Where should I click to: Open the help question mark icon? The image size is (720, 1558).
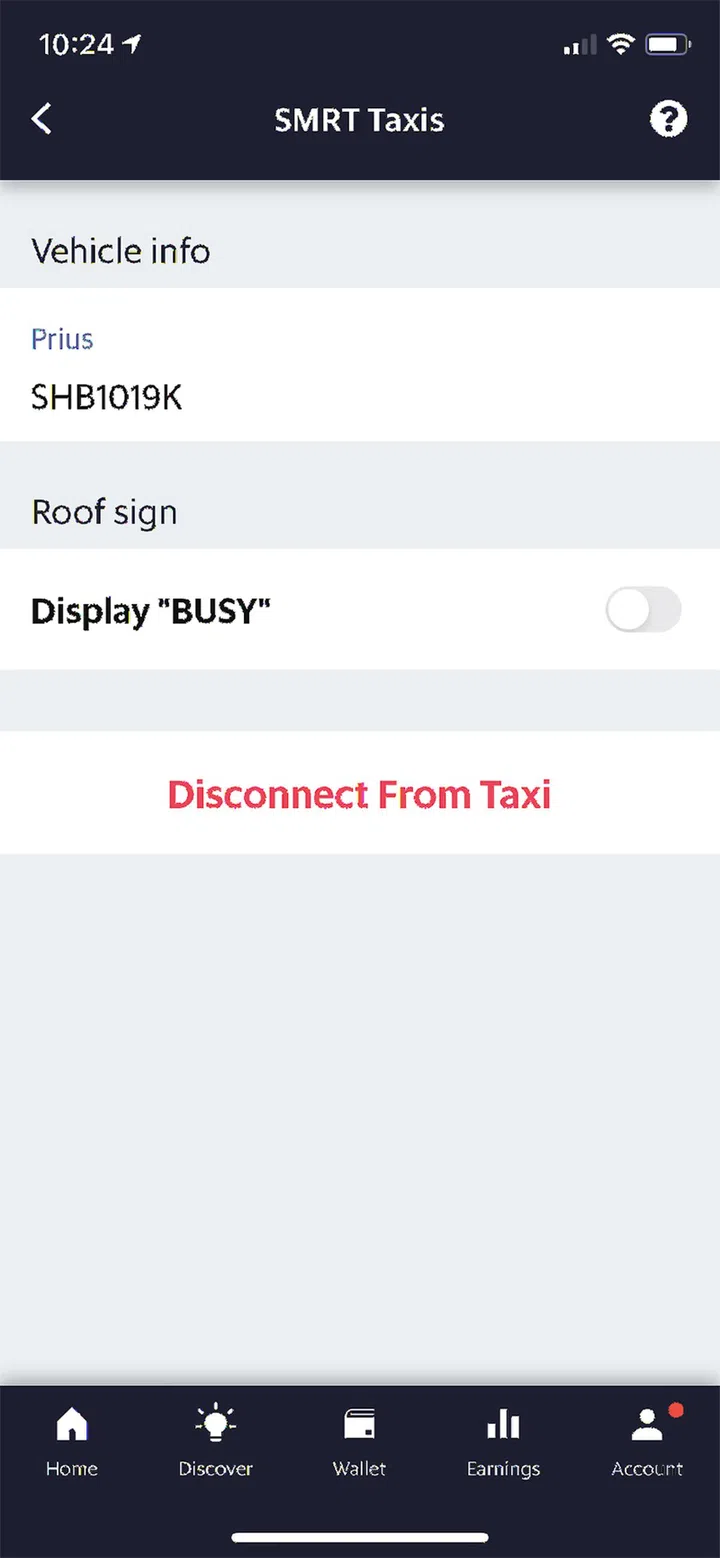click(x=668, y=120)
